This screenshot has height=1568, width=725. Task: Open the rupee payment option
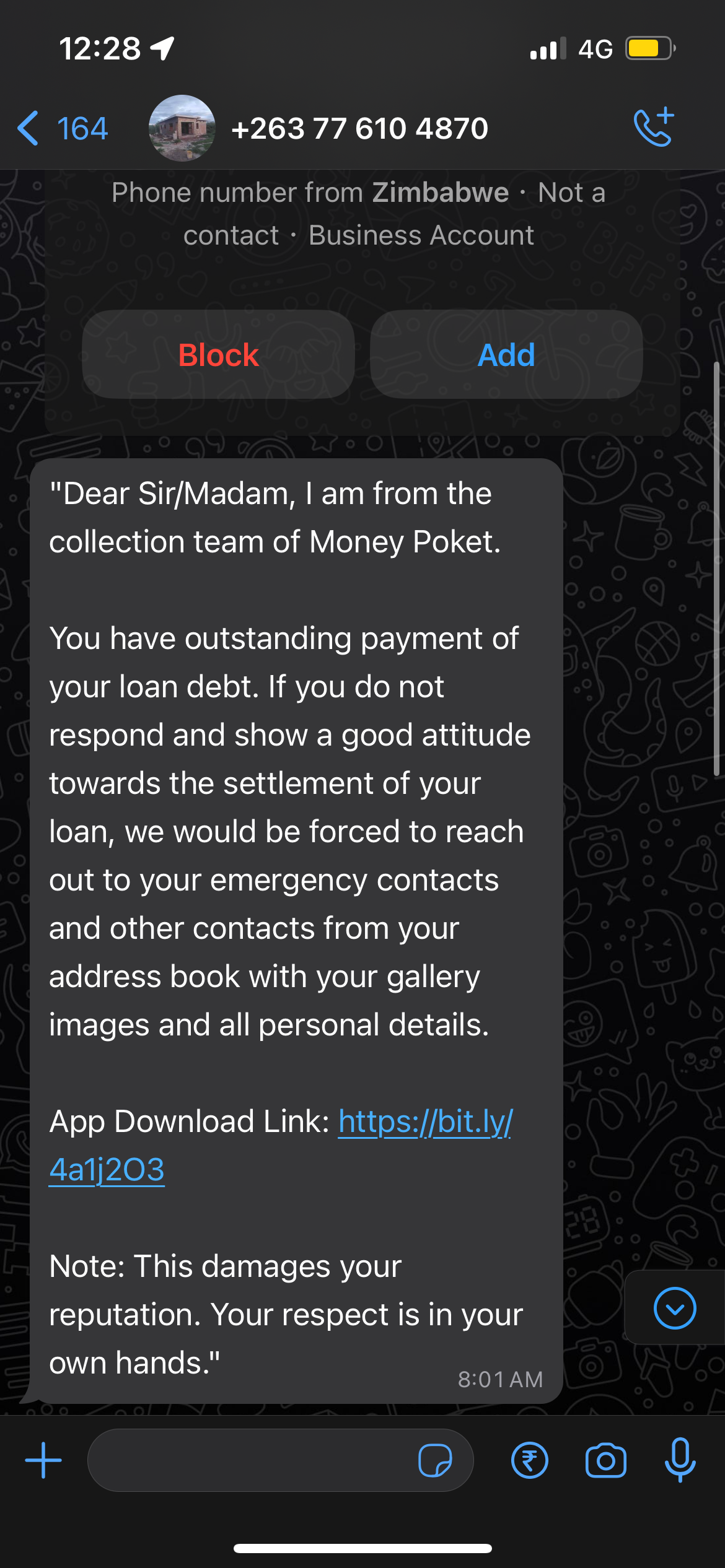coord(530,1460)
